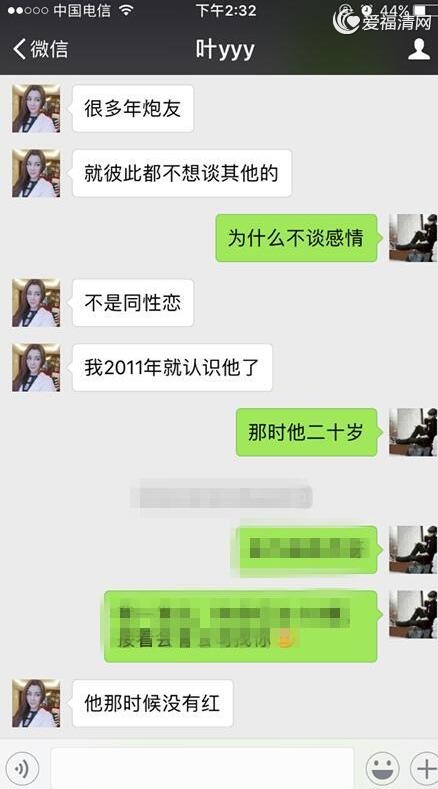Screen dimensions: 438x789
Task: Open the chat info profile icon
Action: 419,49
